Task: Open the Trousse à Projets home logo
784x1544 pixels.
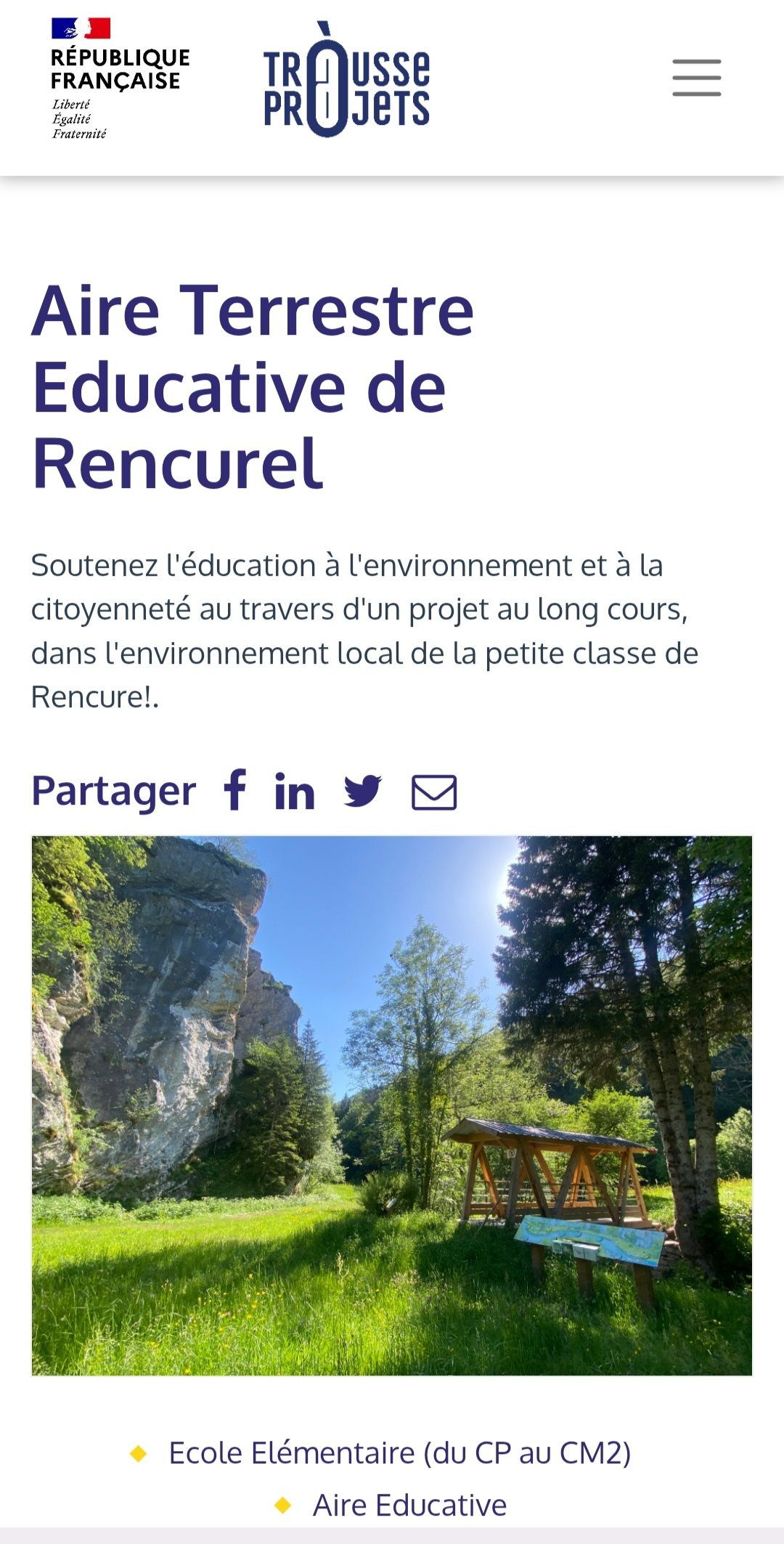Action: (x=347, y=79)
